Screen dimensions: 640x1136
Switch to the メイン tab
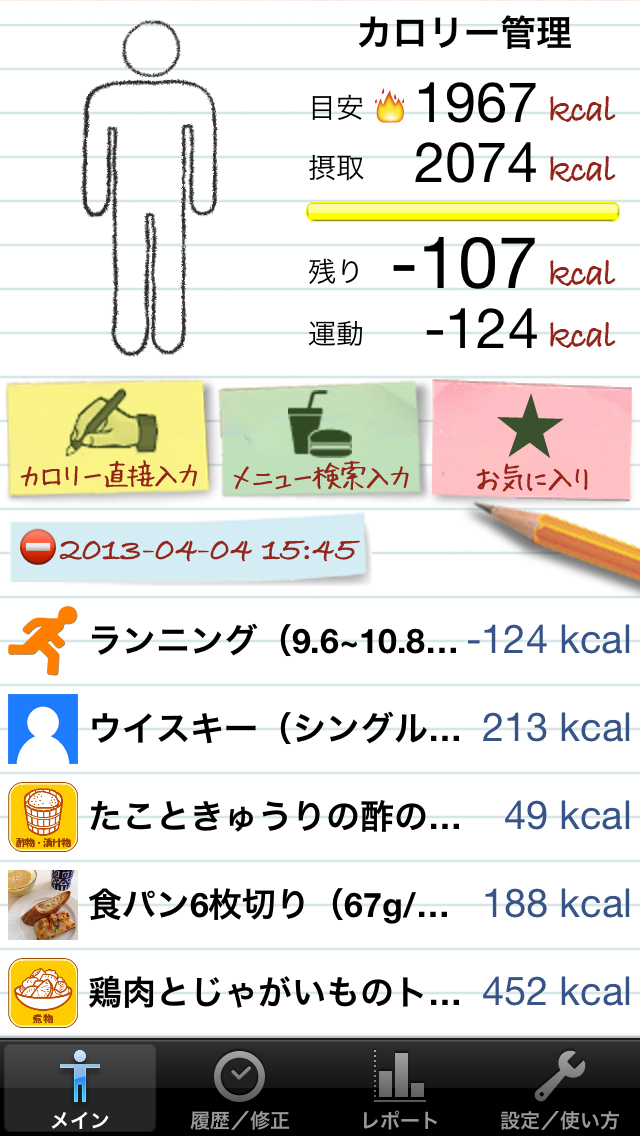(80, 1088)
